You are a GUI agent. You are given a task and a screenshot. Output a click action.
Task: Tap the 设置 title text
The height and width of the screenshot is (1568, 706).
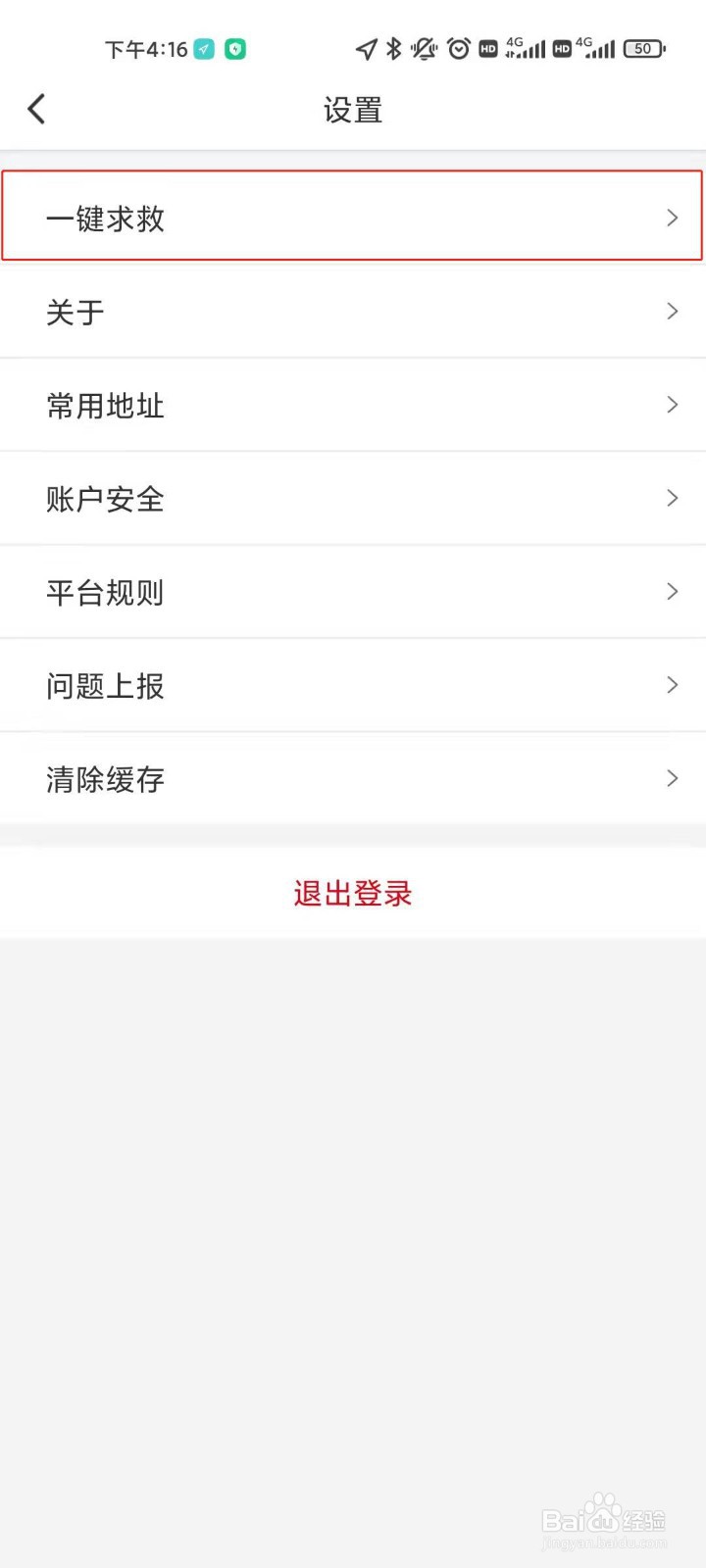[x=352, y=110]
